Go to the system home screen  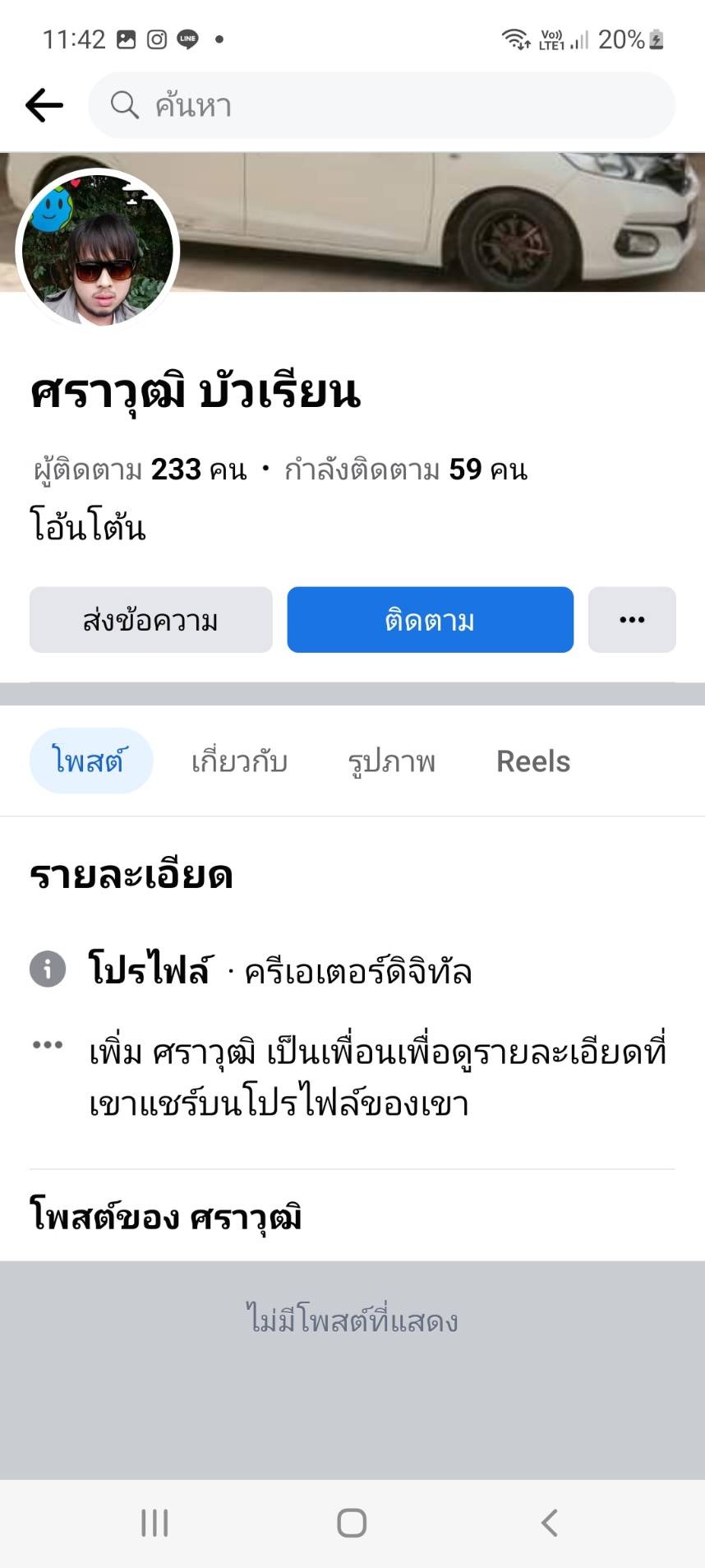tap(352, 1523)
